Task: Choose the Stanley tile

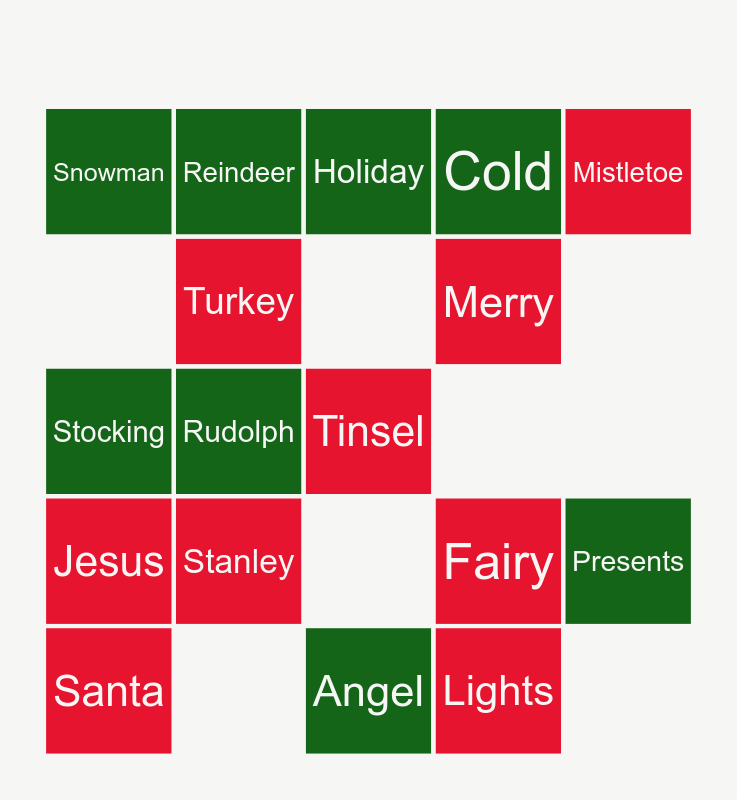Action: click(238, 561)
